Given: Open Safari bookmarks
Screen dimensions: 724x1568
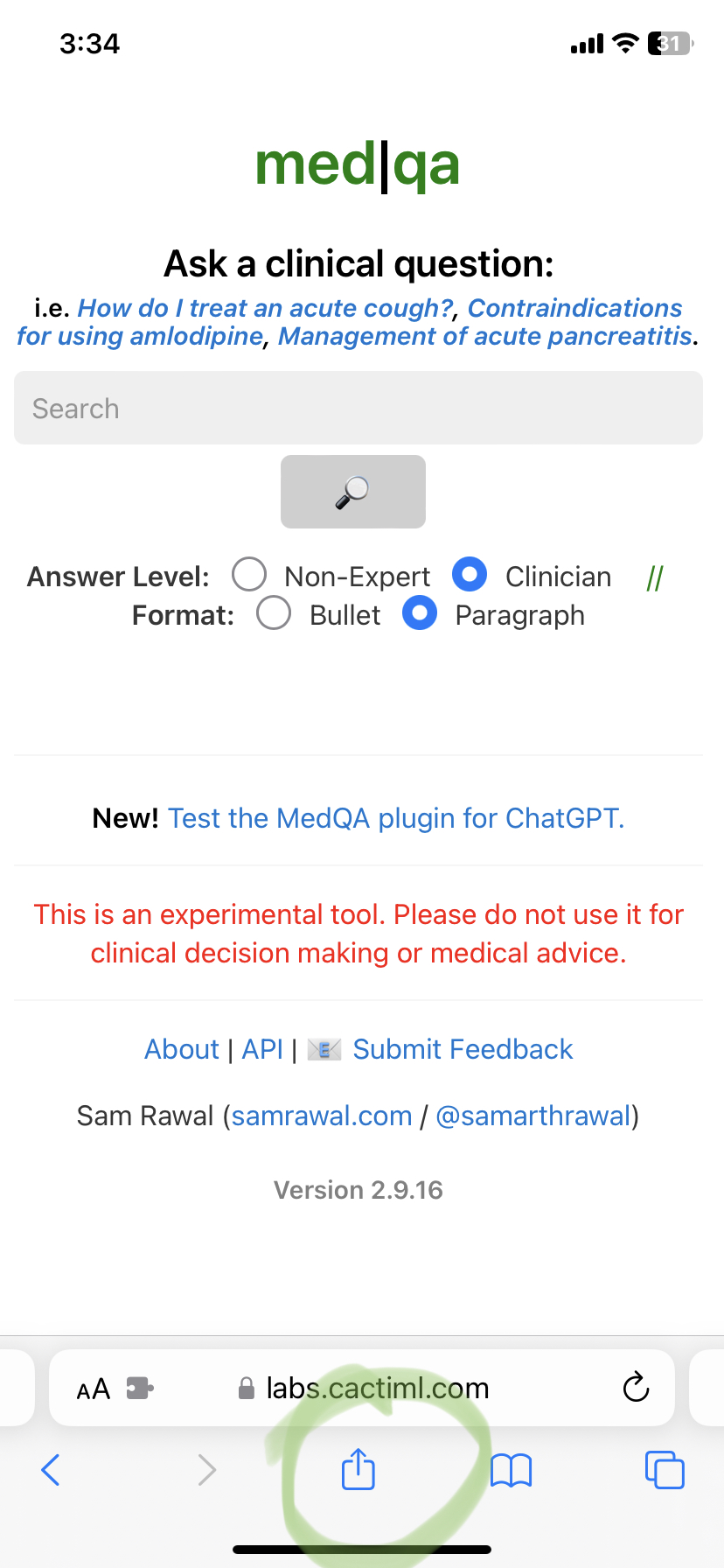Looking at the screenshot, I should tap(512, 1470).
